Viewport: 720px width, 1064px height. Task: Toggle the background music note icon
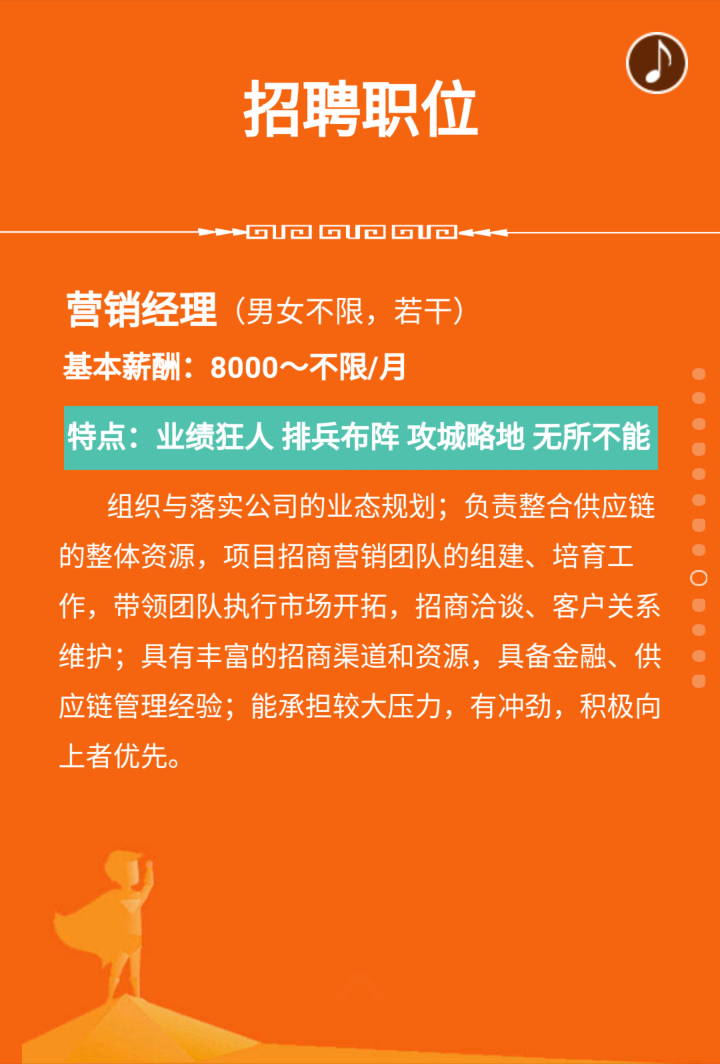click(657, 63)
